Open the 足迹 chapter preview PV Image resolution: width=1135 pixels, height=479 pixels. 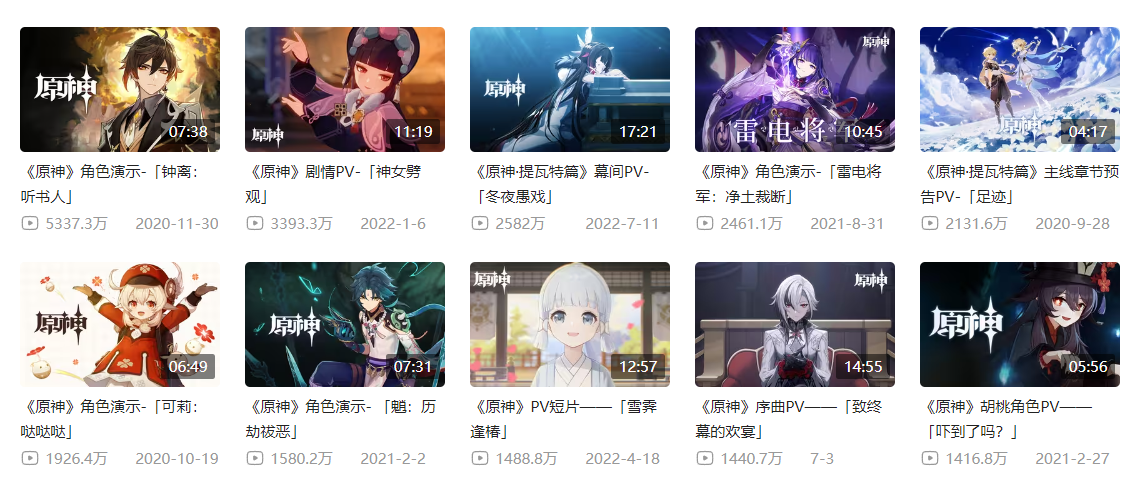(x=1020, y=90)
